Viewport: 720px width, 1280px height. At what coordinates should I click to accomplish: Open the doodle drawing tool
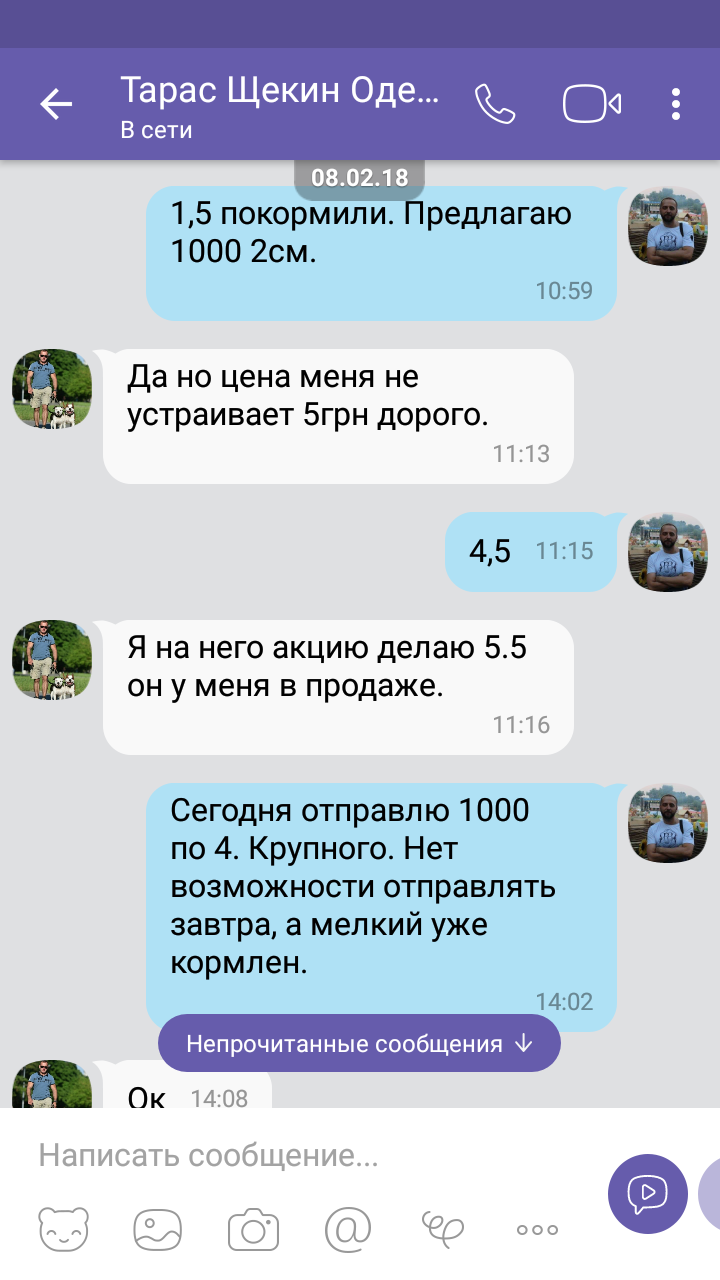[x=442, y=1229]
